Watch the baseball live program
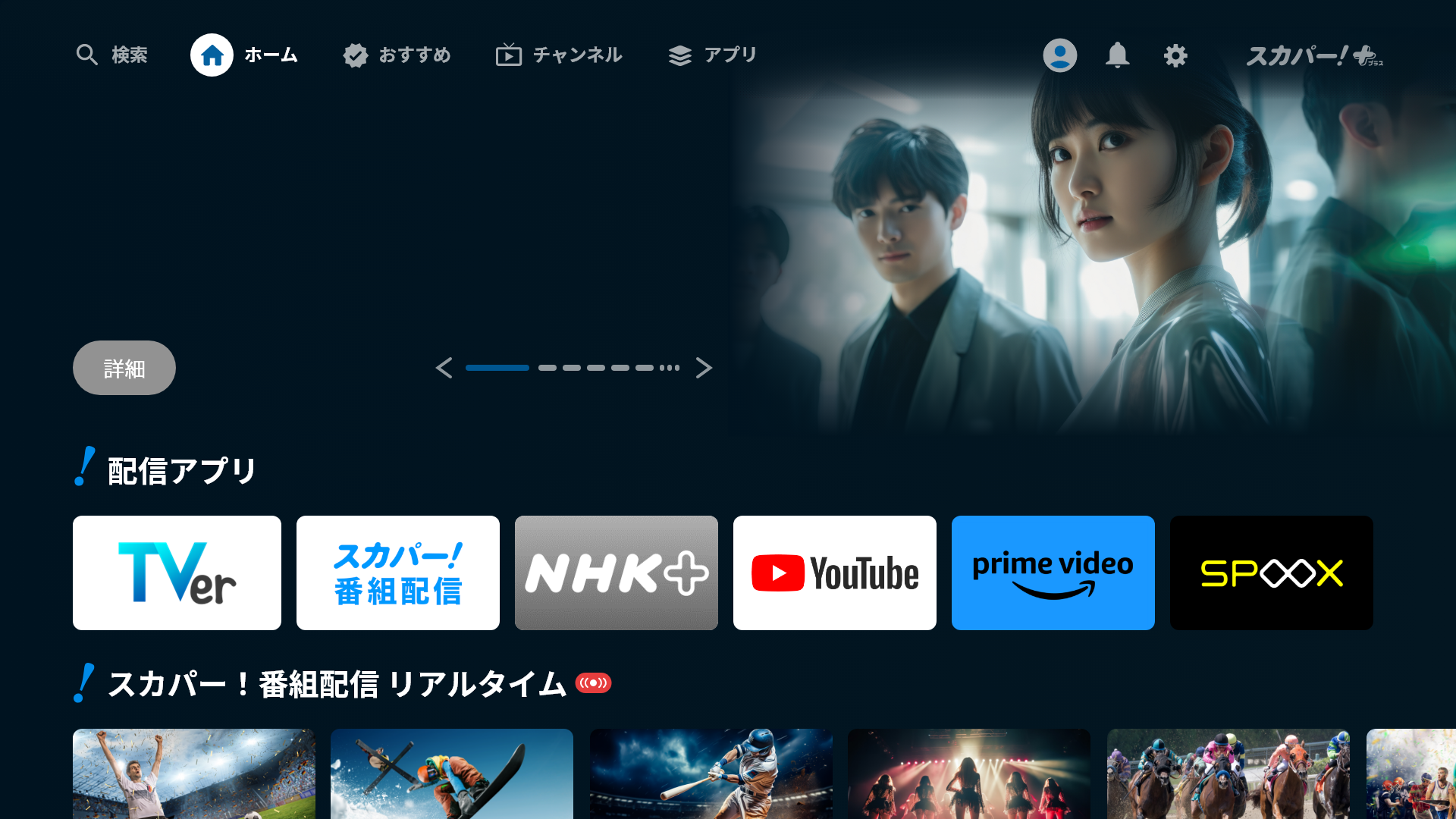Viewport: 1456px width, 819px height. click(x=711, y=773)
